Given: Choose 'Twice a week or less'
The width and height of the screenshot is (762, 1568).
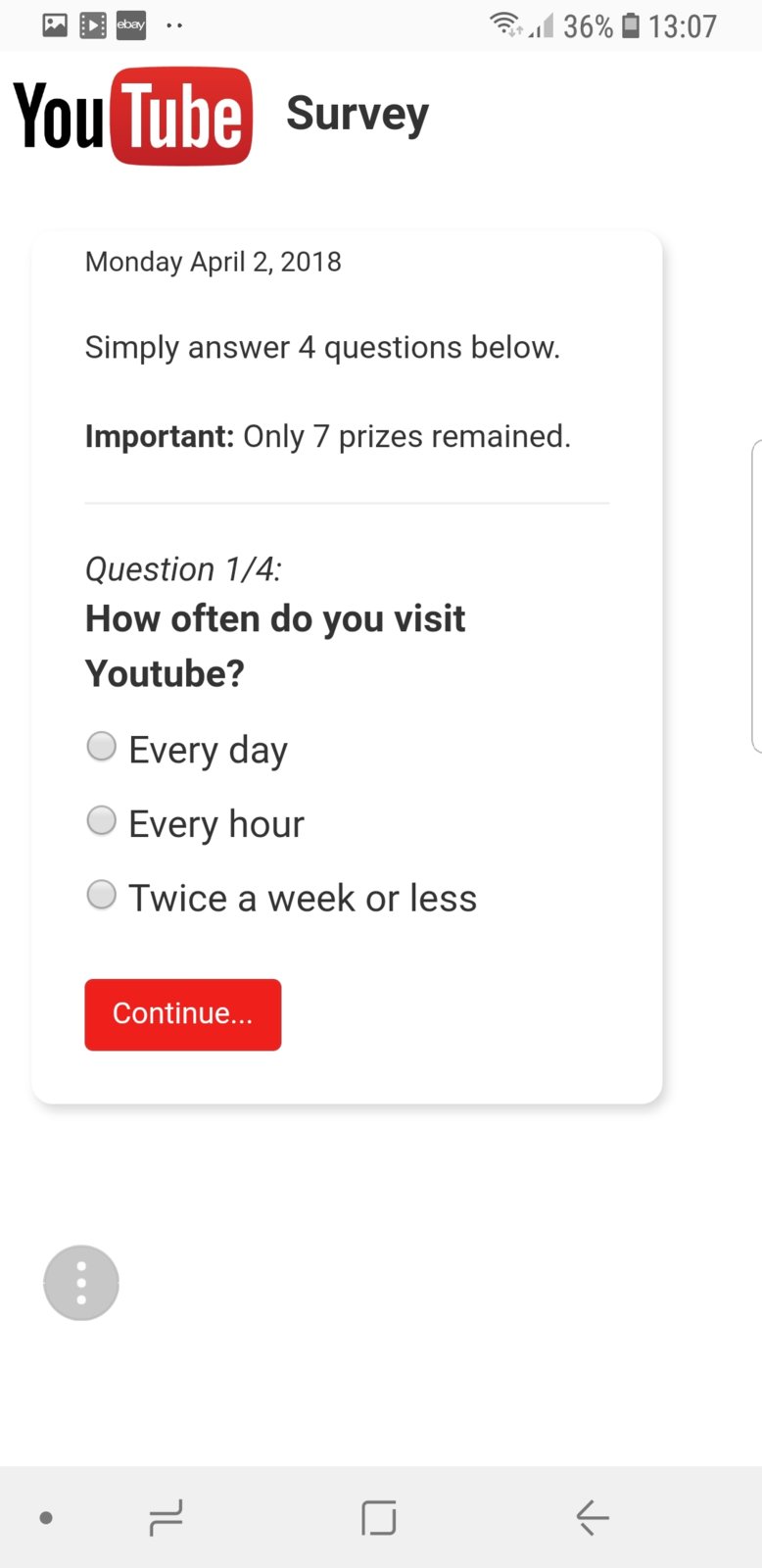Looking at the screenshot, I should [101, 895].
